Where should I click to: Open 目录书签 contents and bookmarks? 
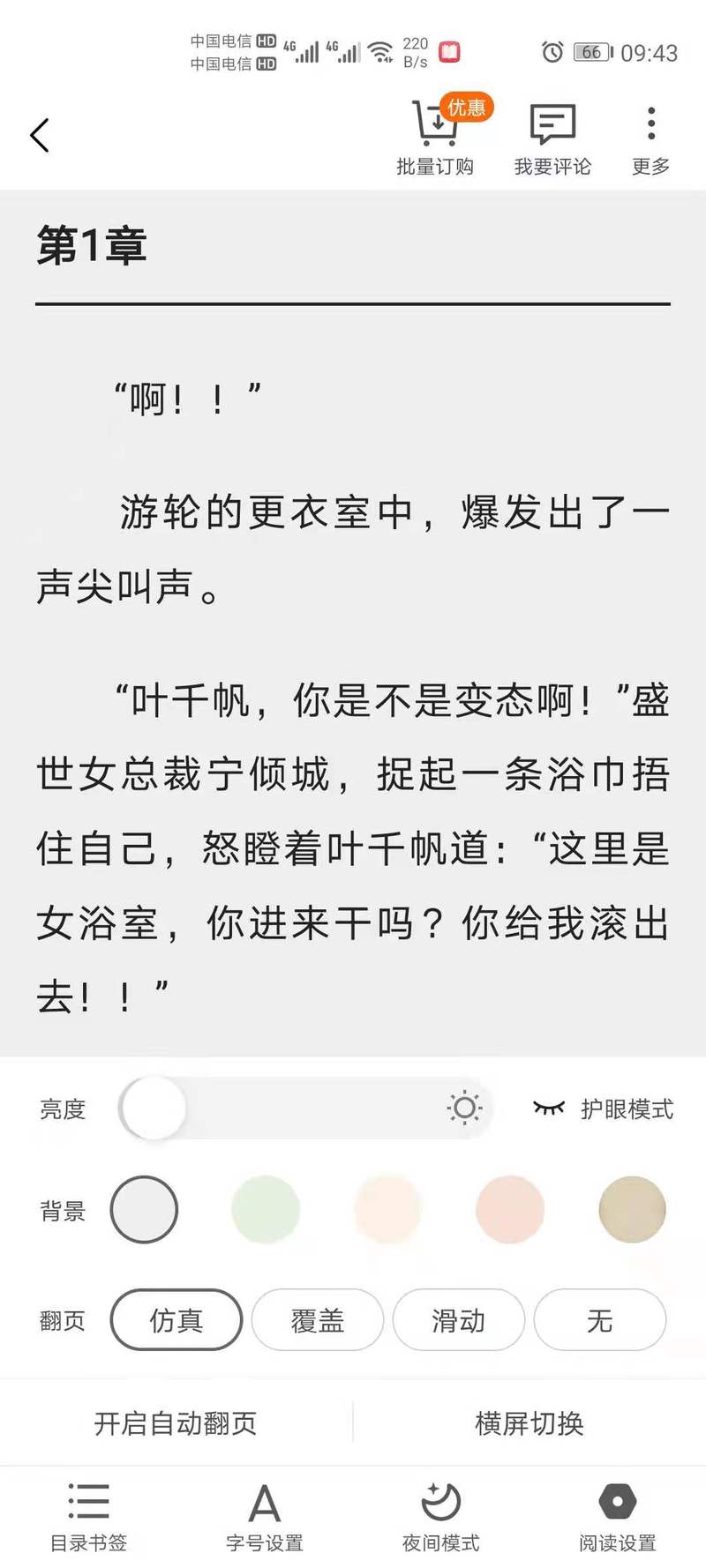pos(88,1517)
